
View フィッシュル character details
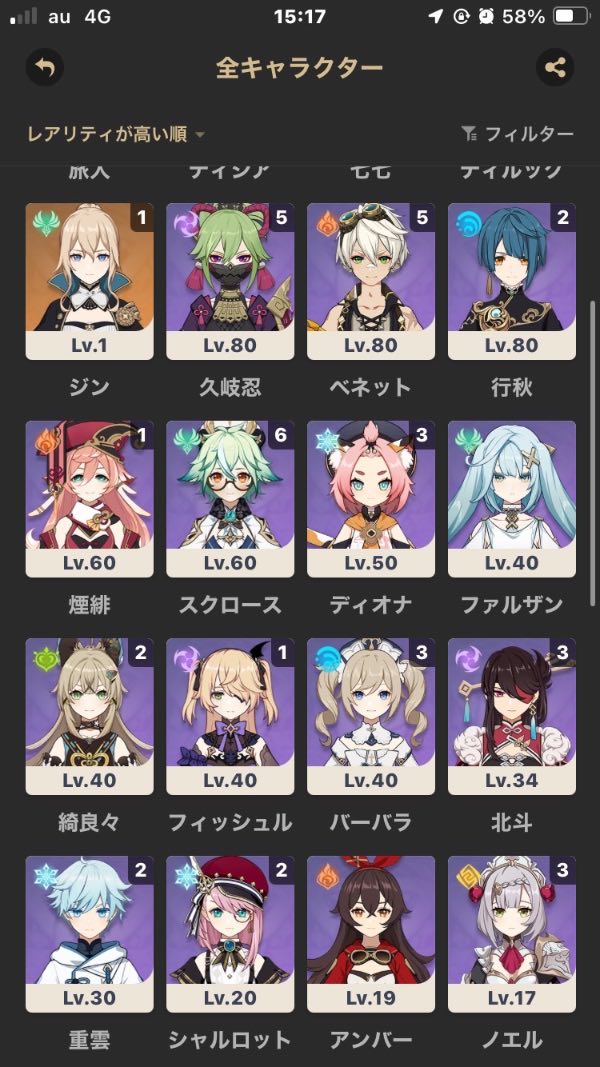pos(230,716)
